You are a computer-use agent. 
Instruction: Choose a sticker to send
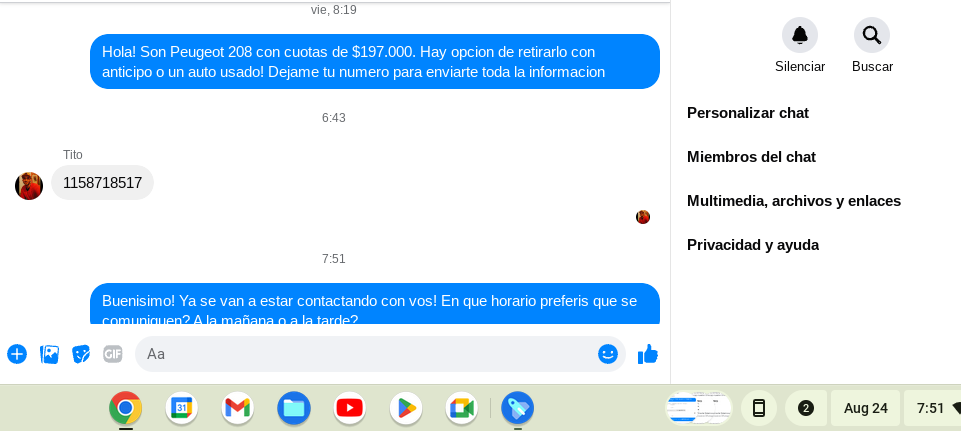click(x=81, y=354)
